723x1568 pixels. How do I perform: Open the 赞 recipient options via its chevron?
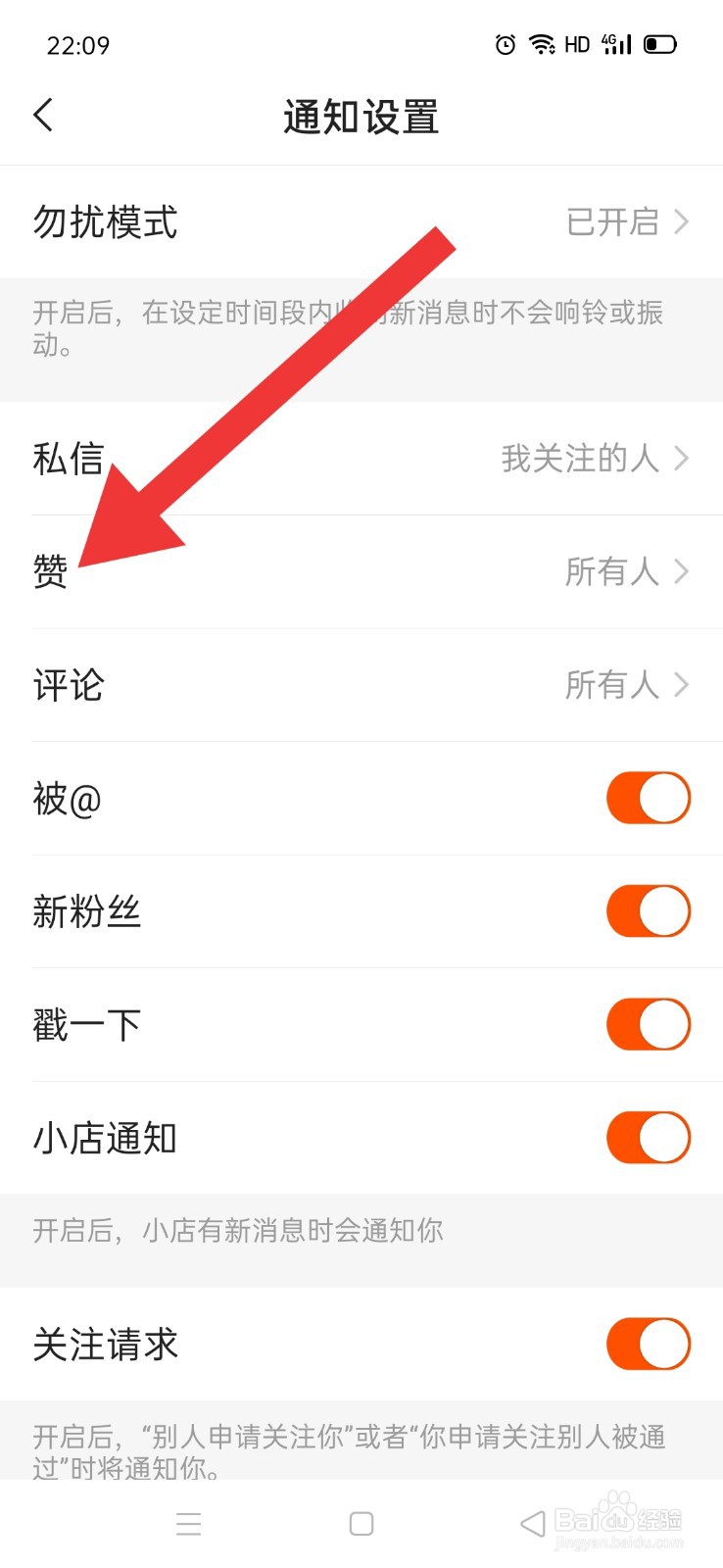(680, 571)
